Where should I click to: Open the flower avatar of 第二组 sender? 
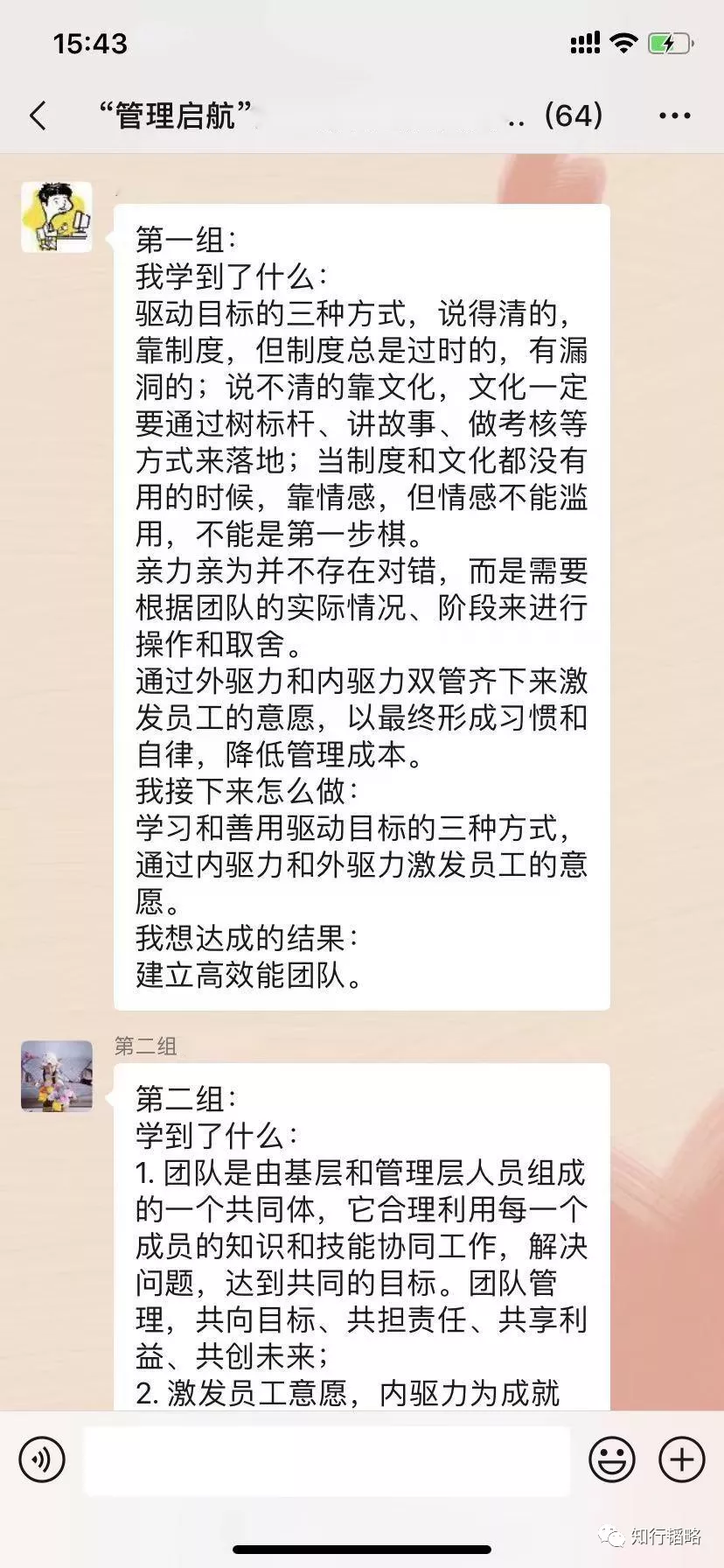coord(57,1075)
